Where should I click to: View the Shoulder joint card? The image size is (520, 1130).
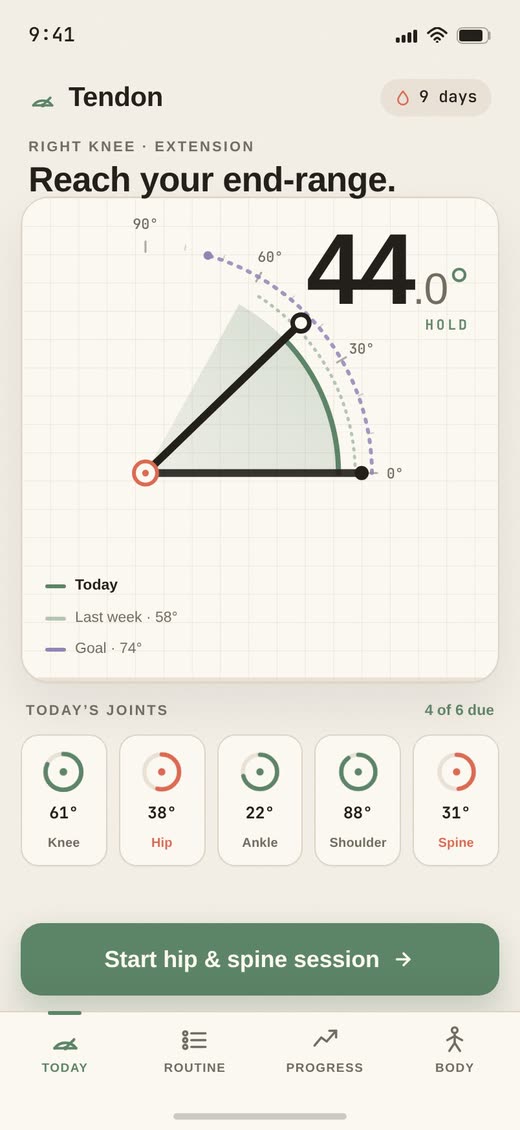(358, 800)
